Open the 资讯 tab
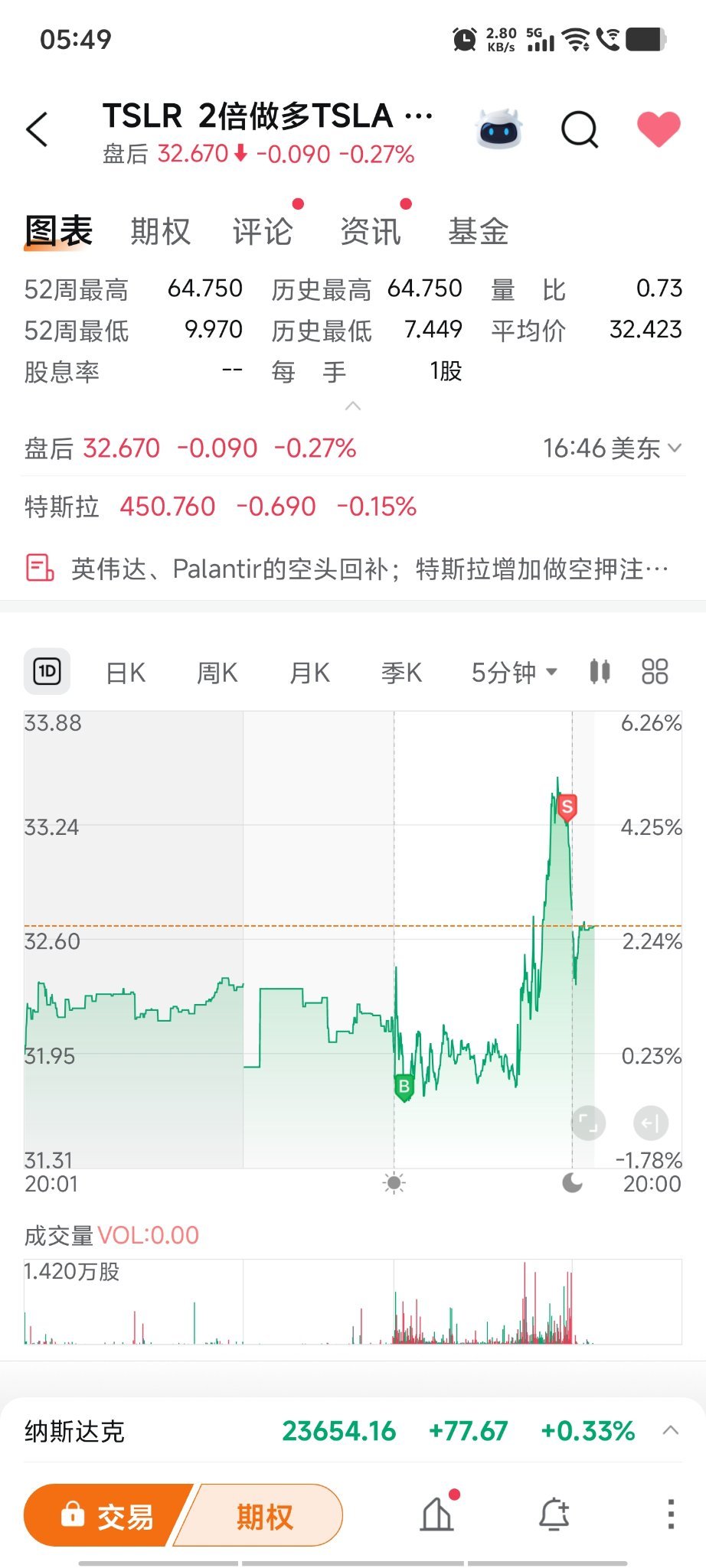 click(371, 231)
